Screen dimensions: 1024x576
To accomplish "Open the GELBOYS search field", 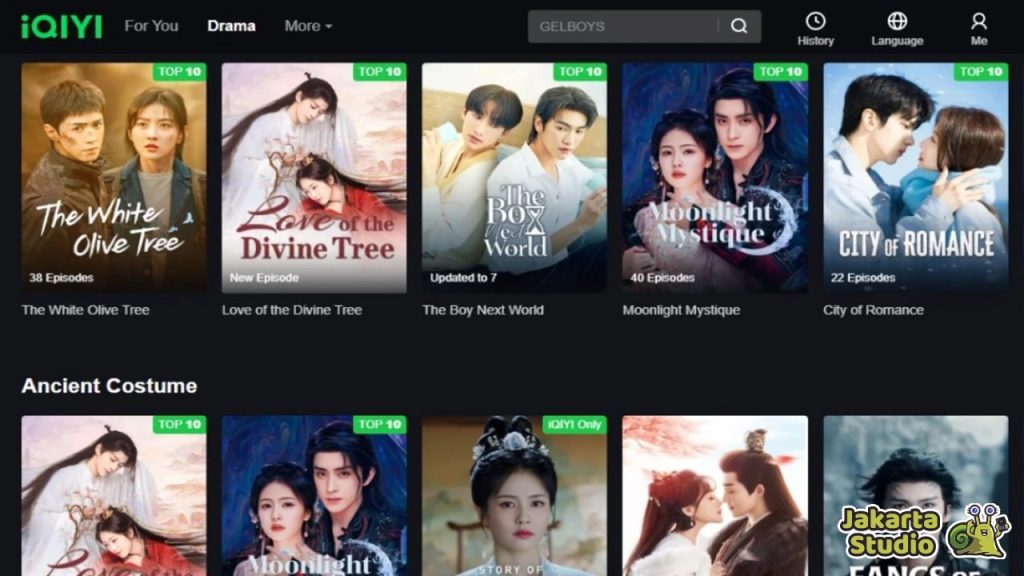I will [x=620, y=26].
